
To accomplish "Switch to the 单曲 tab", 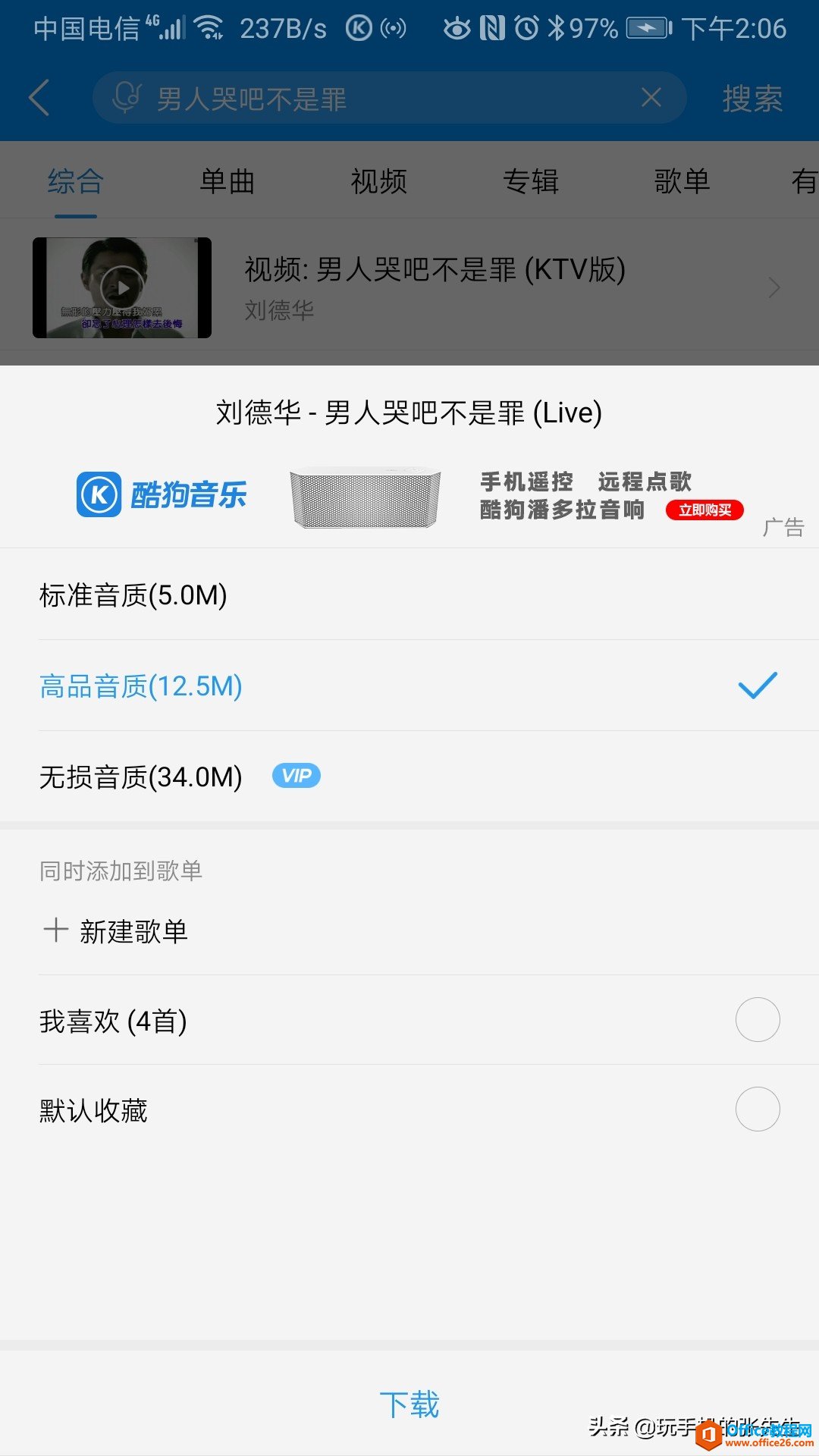I will click(x=227, y=181).
